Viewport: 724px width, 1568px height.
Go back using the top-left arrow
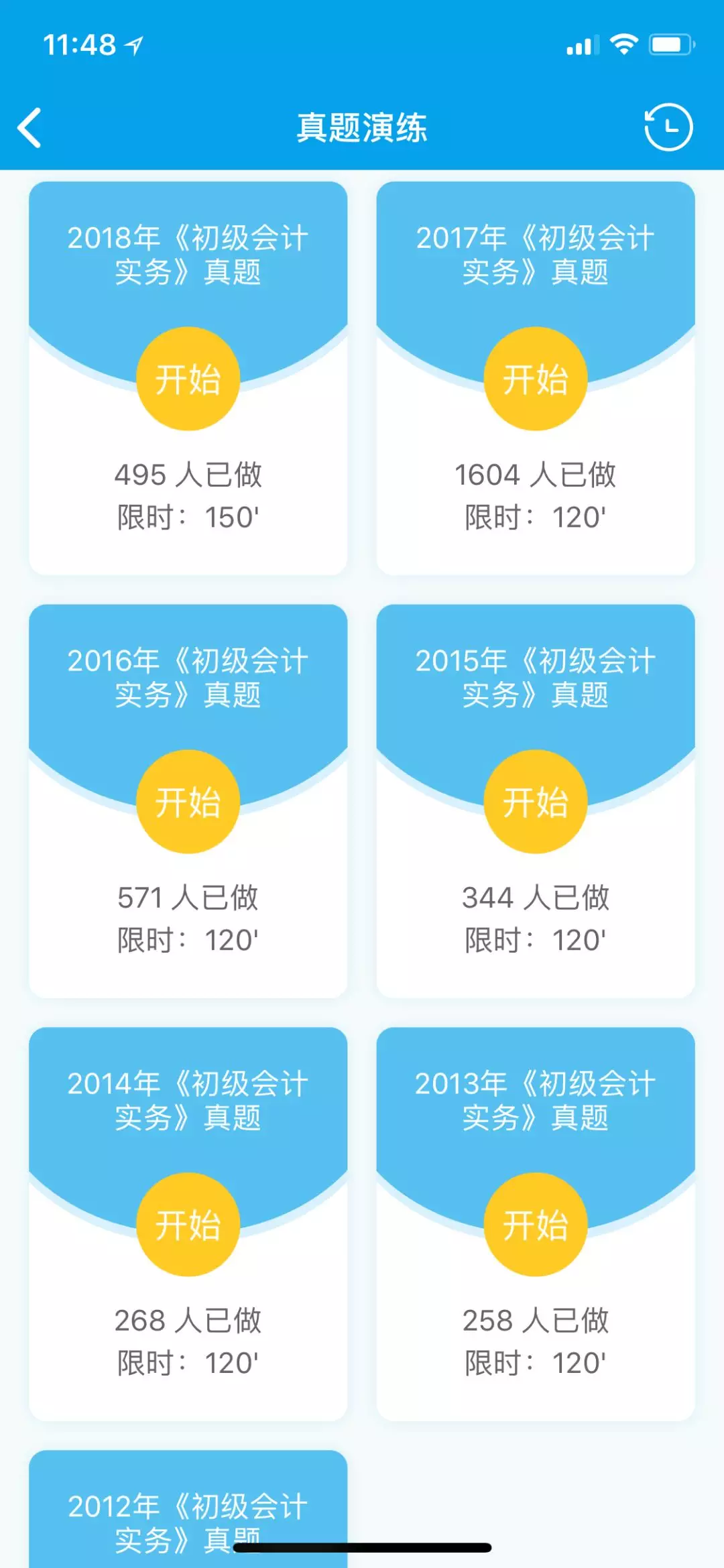[x=29, y=127]
